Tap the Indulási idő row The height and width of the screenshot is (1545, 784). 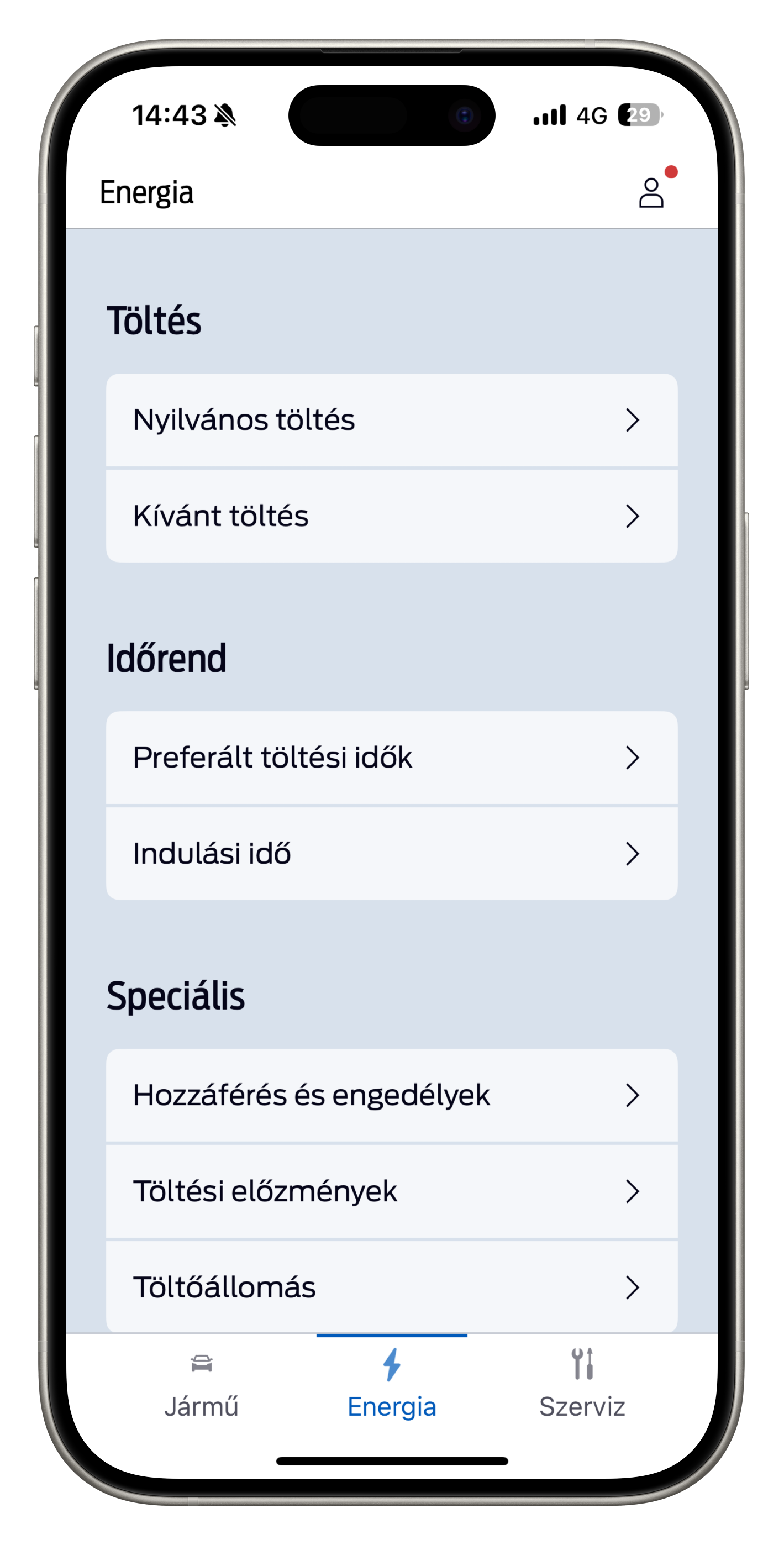click(392, 854)
